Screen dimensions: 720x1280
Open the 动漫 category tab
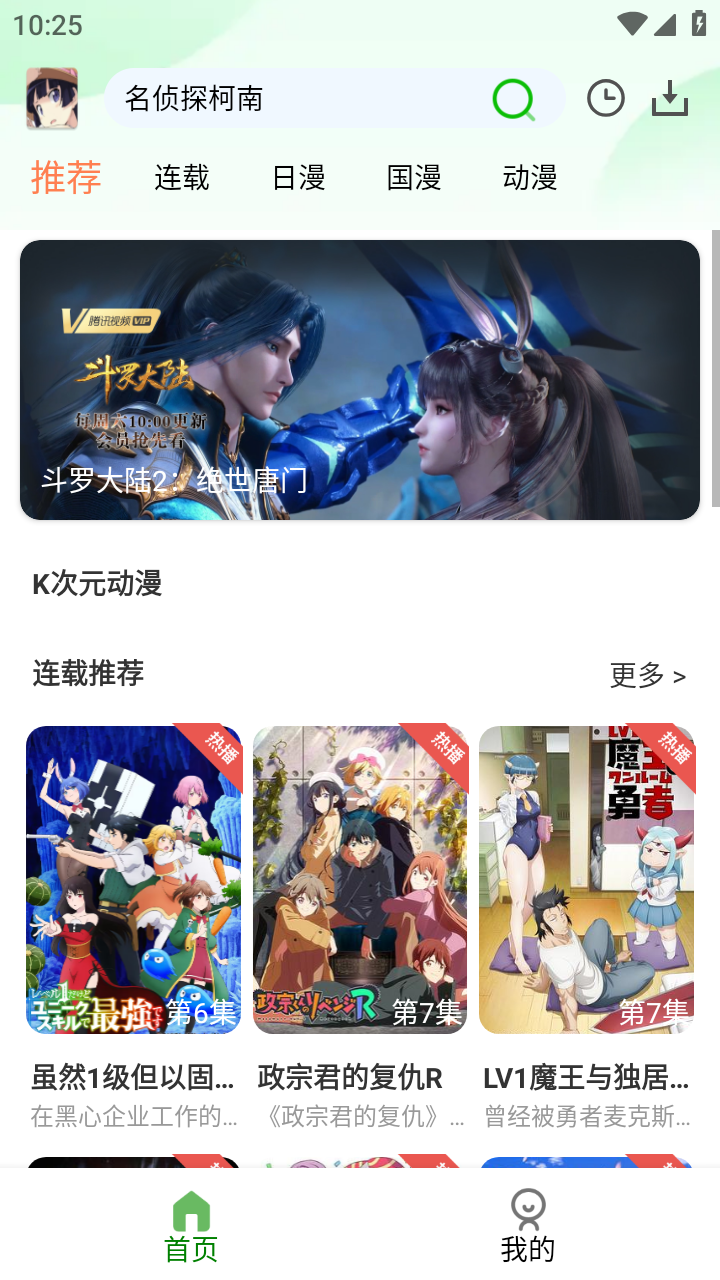point(532,178)
